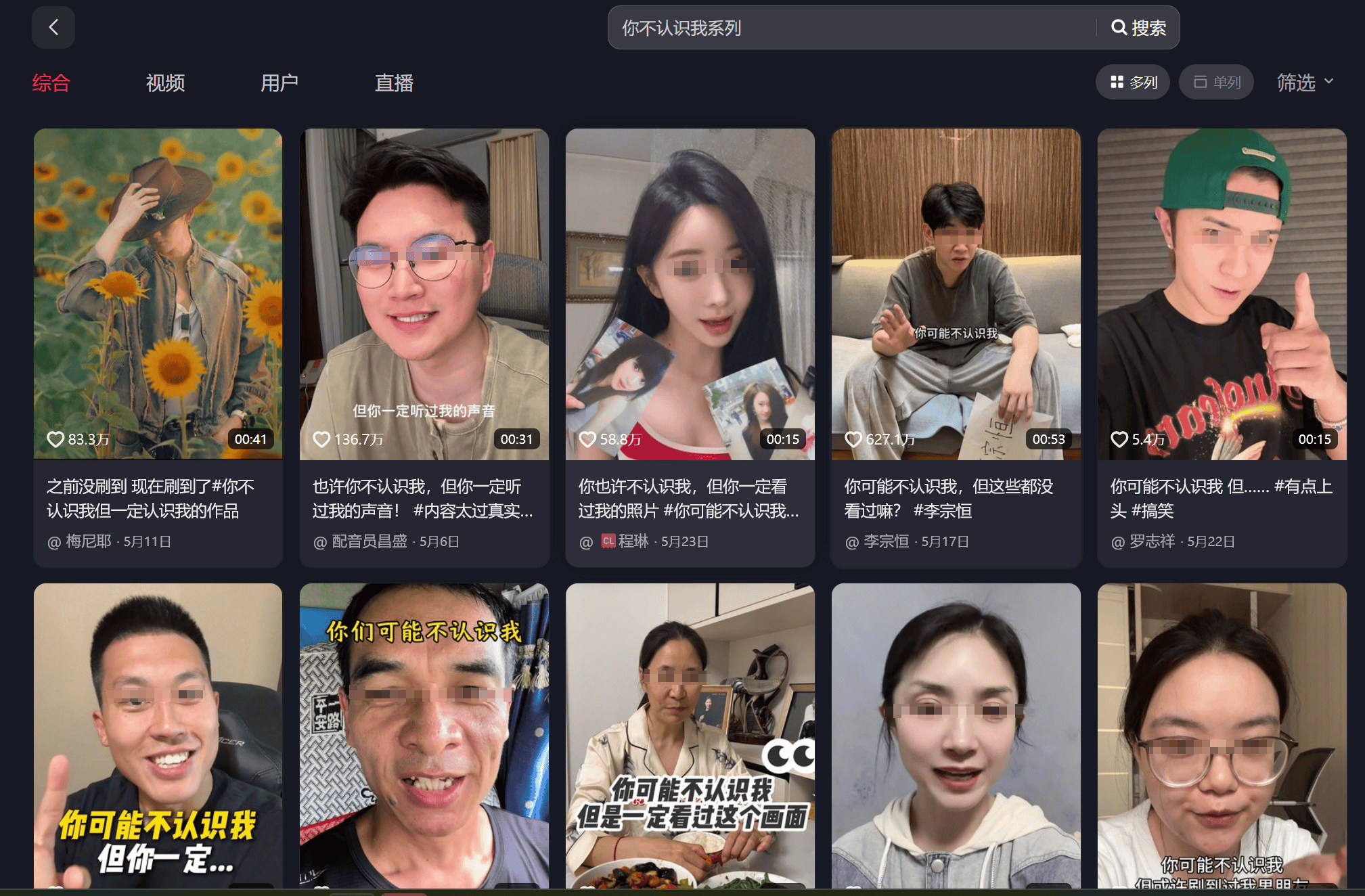Viewport: 1365px width, 896px height.
Task: Open 程琳's photo video
Action: click(690, 294)
